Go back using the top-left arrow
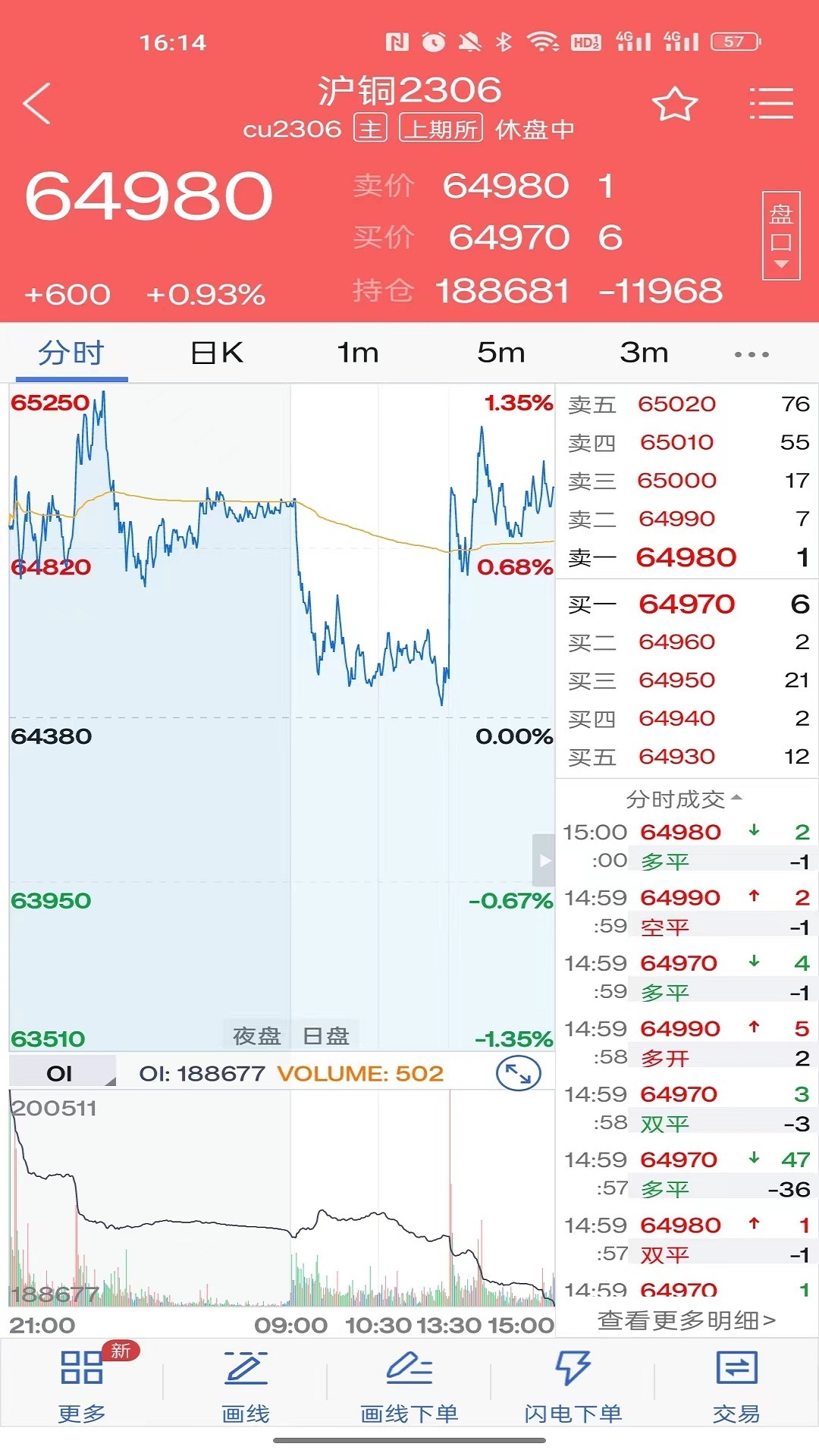This screenshot has height=1456, width=819. 37,103
